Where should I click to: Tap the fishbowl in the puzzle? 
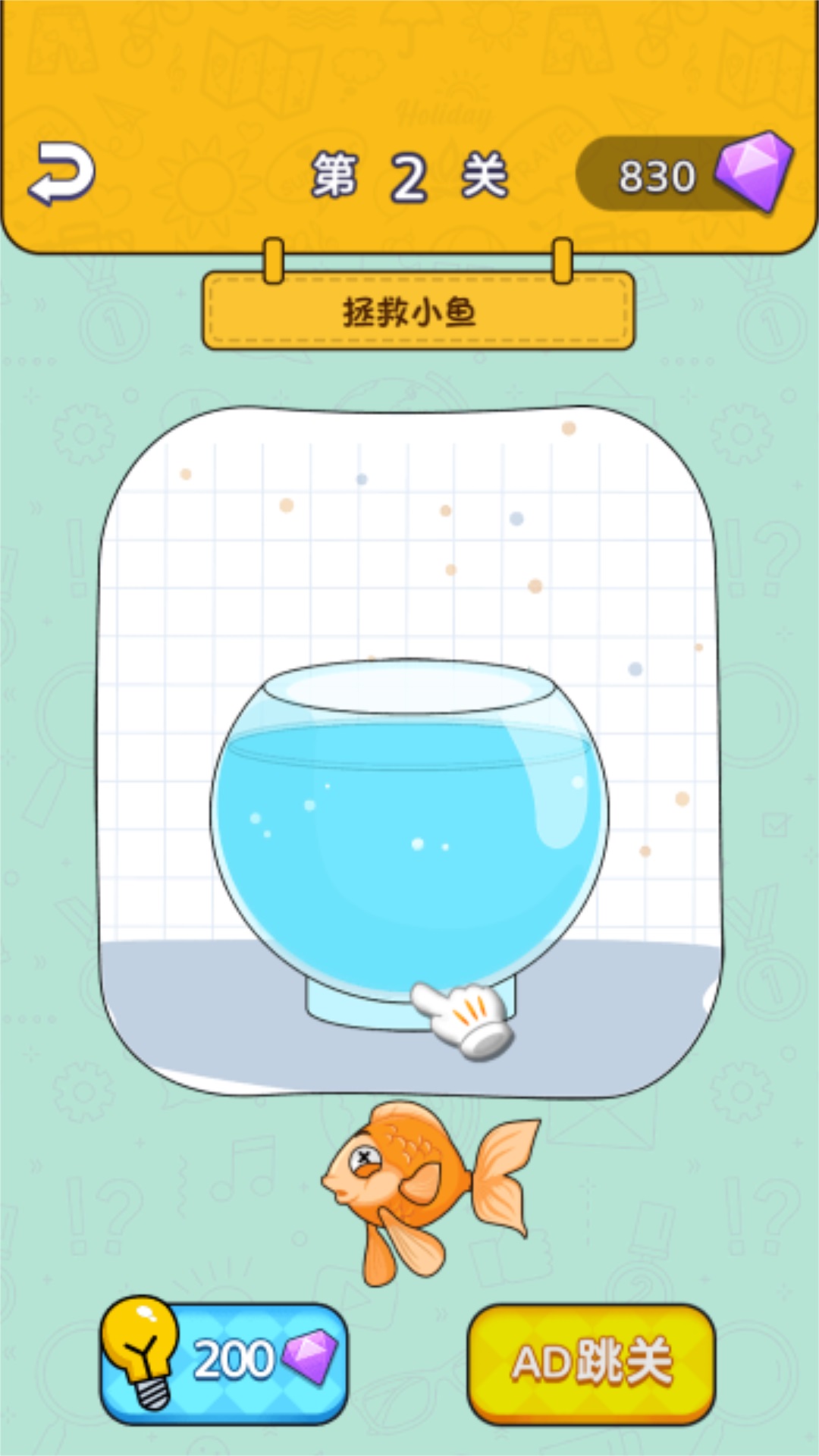point(409,827)
